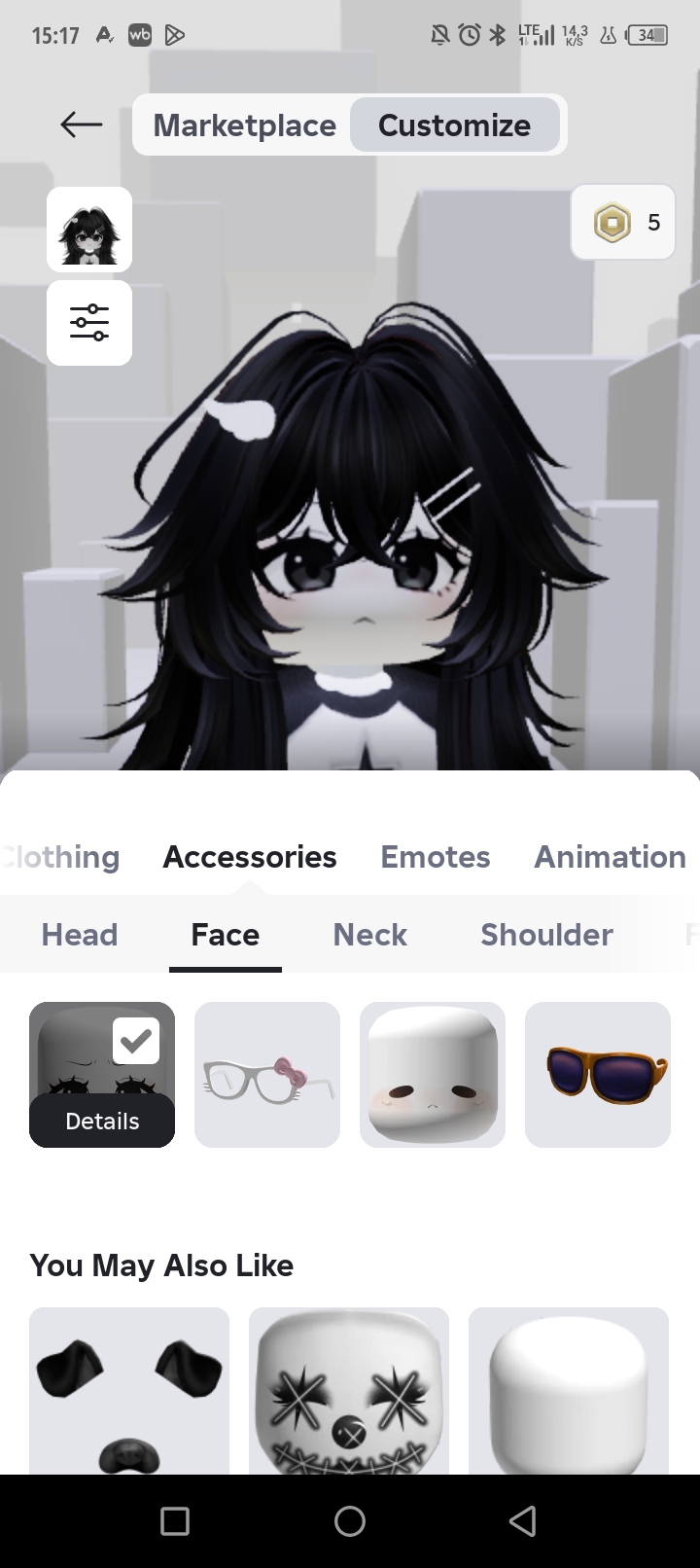Image resolution: width=700 pixels, height=1568 pixels.
Task: Select the Customize tab
Action: click(454, 125)
